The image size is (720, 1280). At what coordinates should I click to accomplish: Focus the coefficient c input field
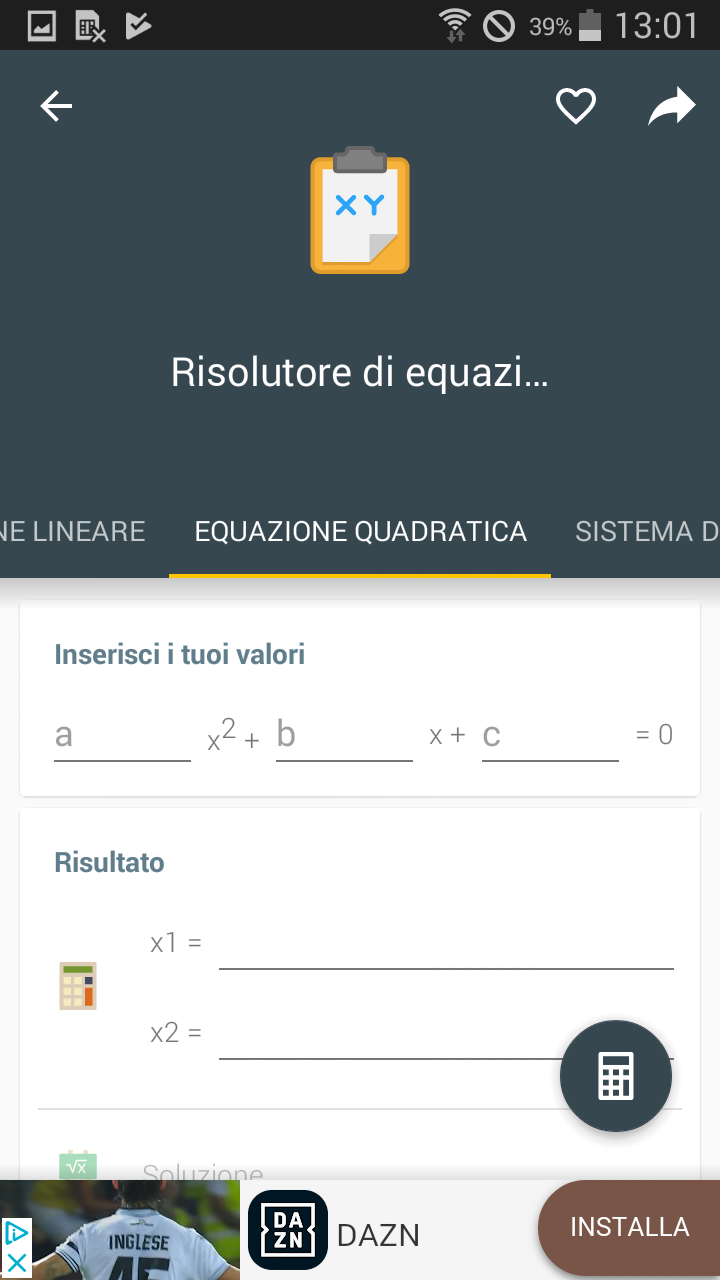tap(550, 736)
